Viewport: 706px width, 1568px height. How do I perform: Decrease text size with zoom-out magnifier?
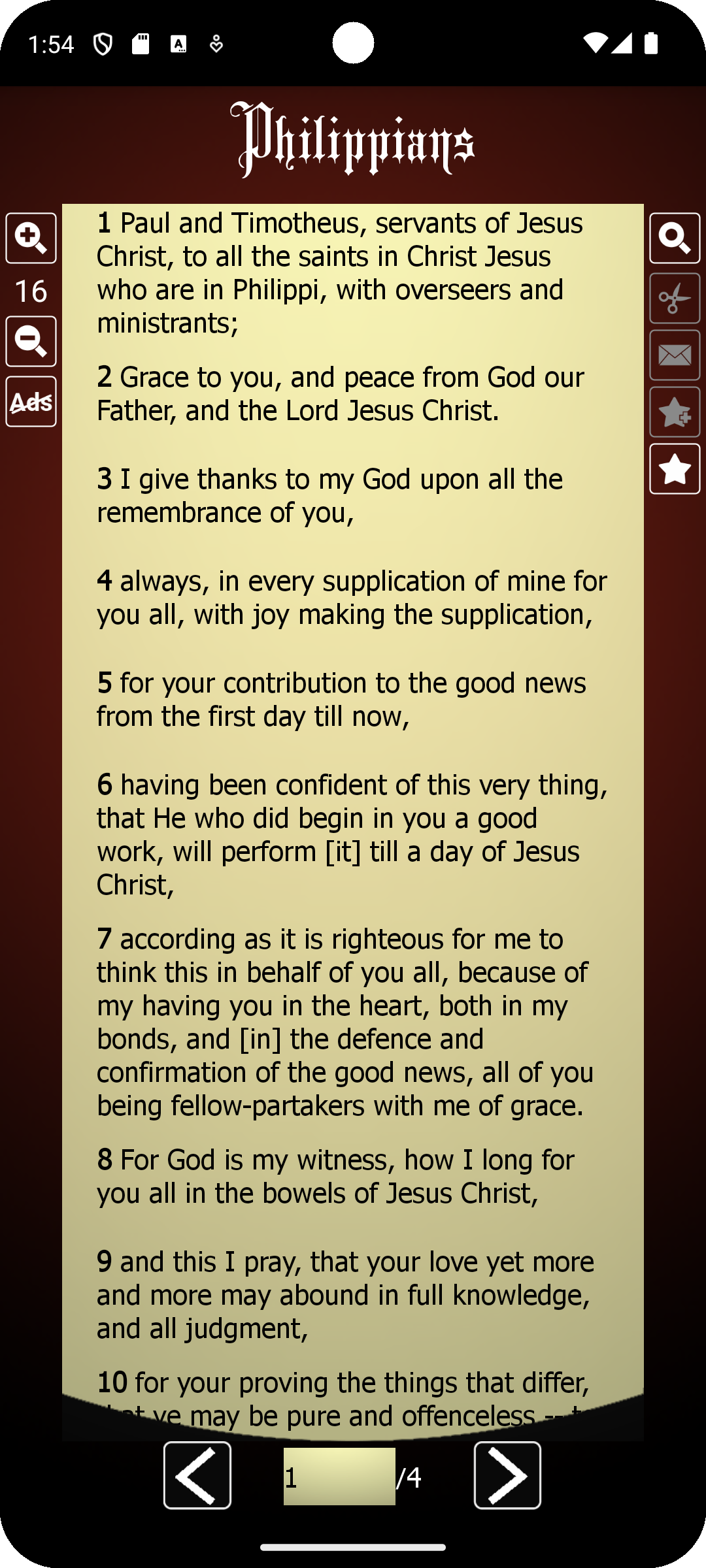coord(31,341)
